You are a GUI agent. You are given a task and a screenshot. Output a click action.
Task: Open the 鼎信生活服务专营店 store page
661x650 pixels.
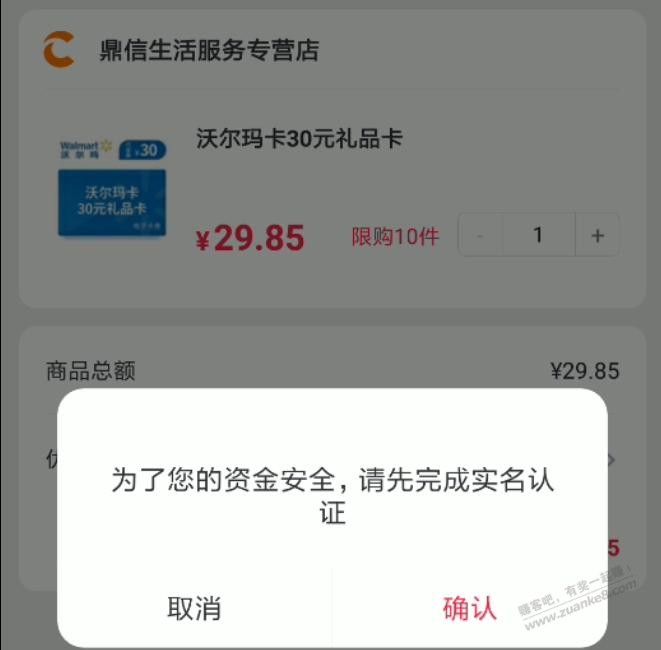pos(209,50)
